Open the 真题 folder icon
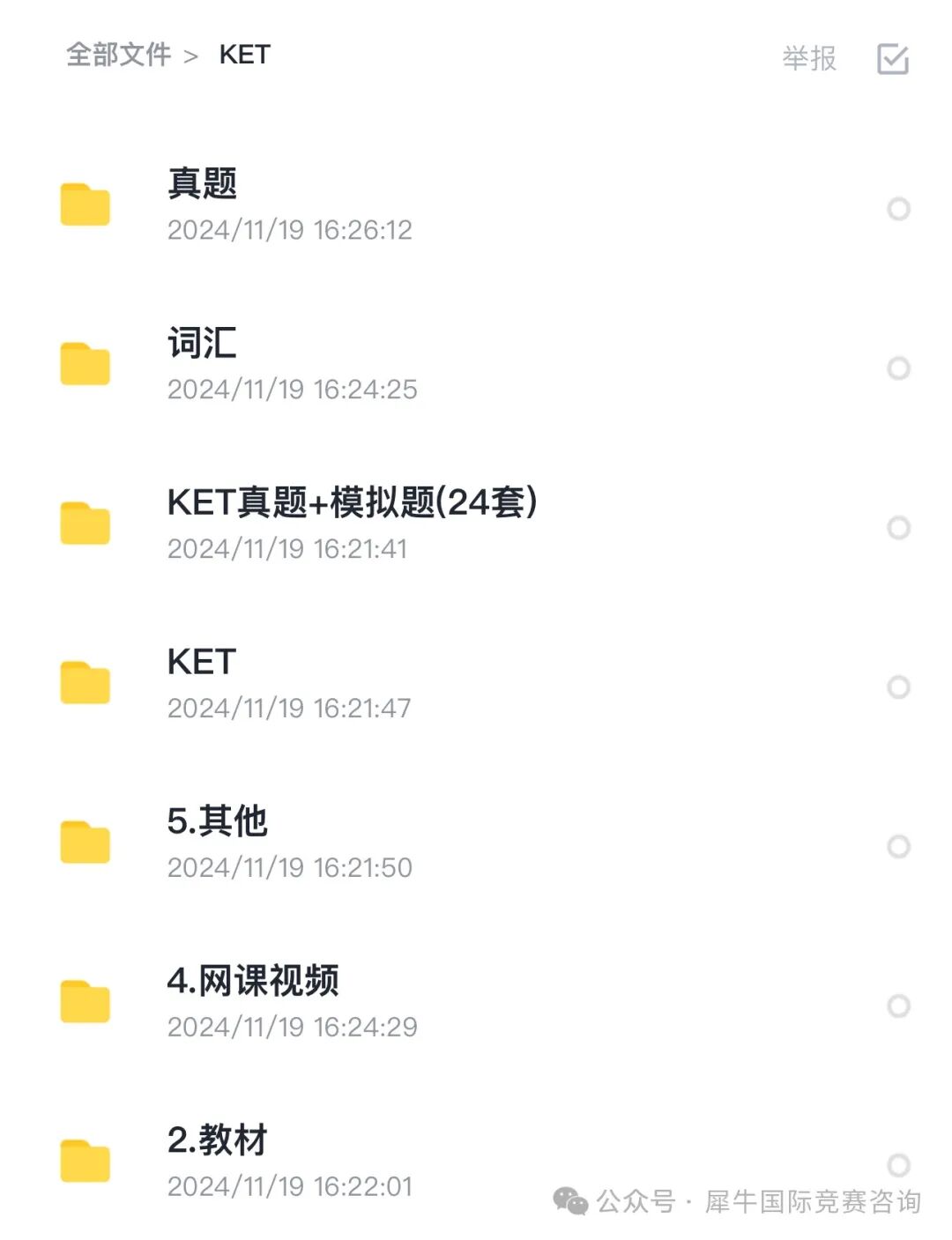The height and width of the screenshot is (1240, 952). tap(85, 204)
